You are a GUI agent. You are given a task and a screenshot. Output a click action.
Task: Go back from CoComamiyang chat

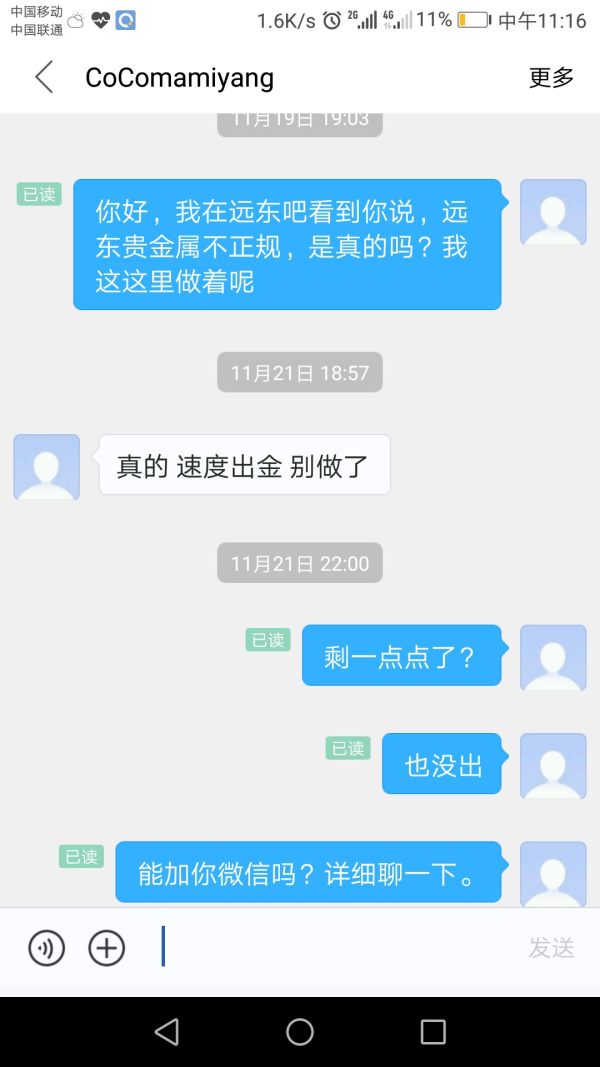click(x=44, y=77)
